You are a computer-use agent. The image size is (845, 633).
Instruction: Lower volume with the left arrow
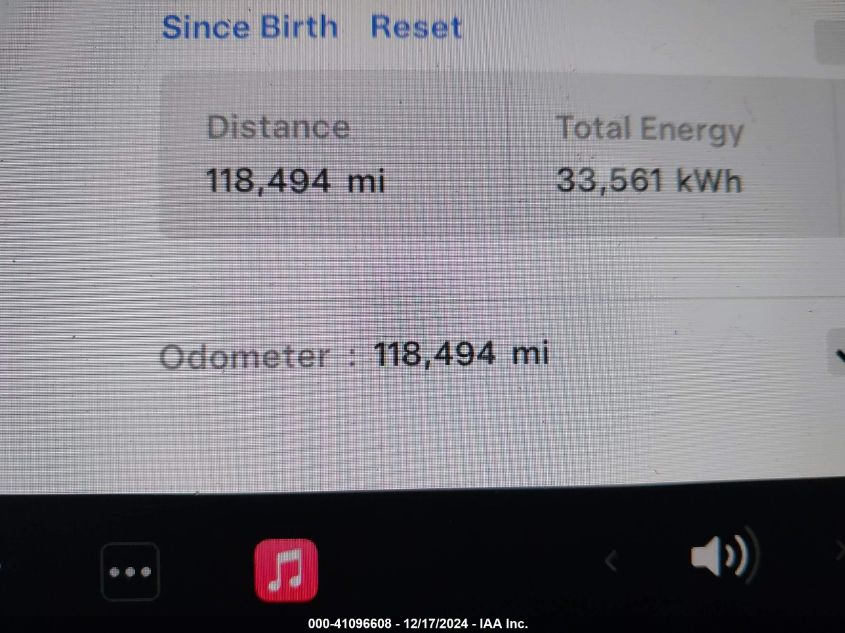(x=610, y=561)
